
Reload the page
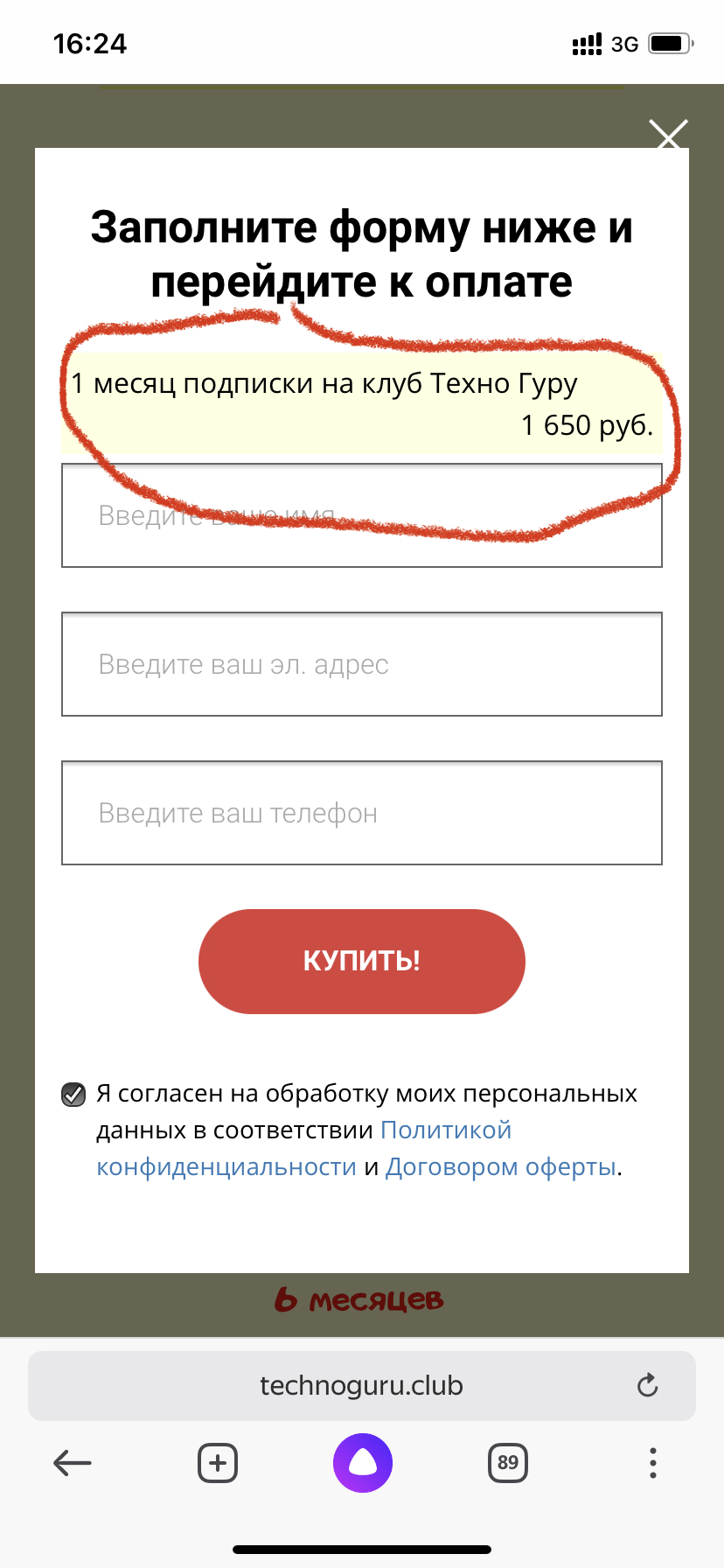coord(647,1386)
